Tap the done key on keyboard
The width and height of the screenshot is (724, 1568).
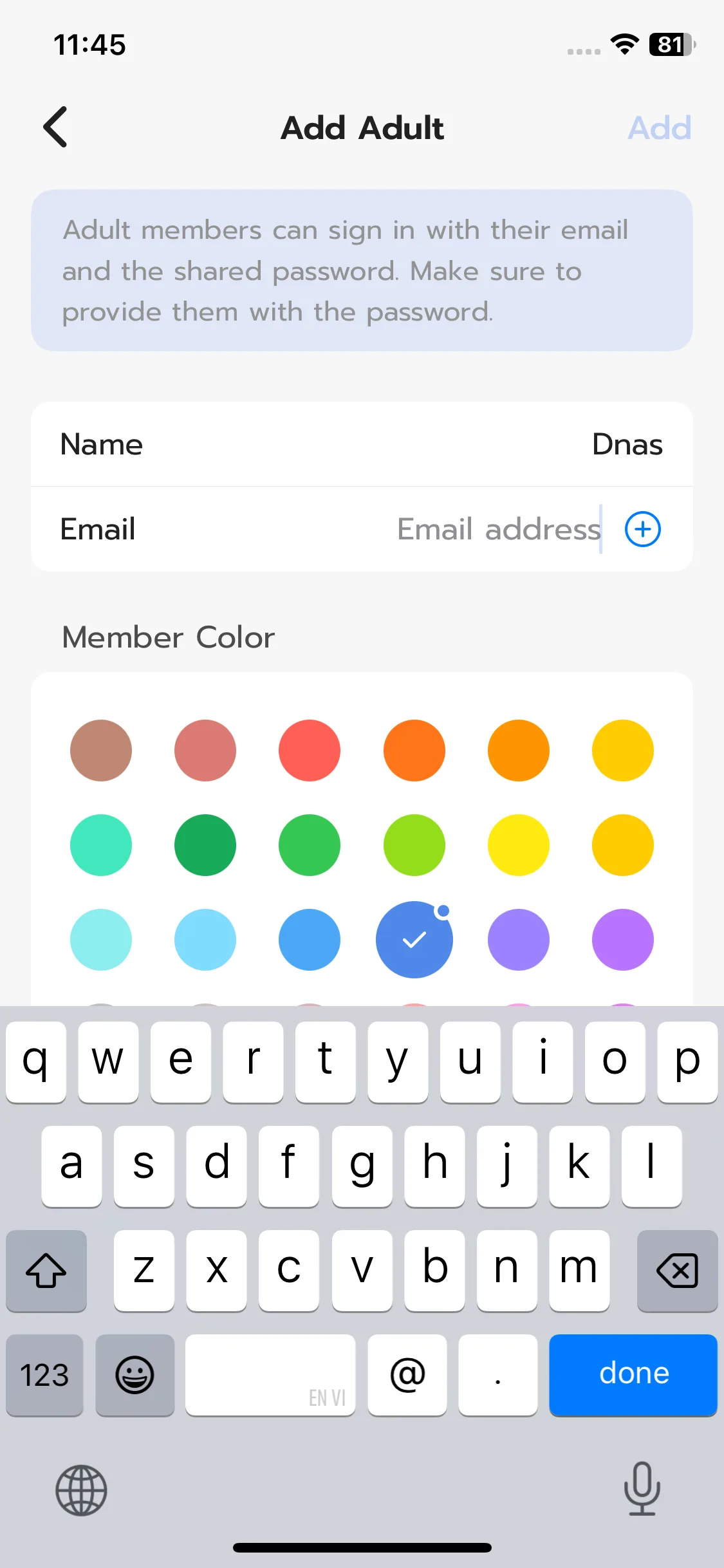pyautogui.click(x=633, y=1374)
